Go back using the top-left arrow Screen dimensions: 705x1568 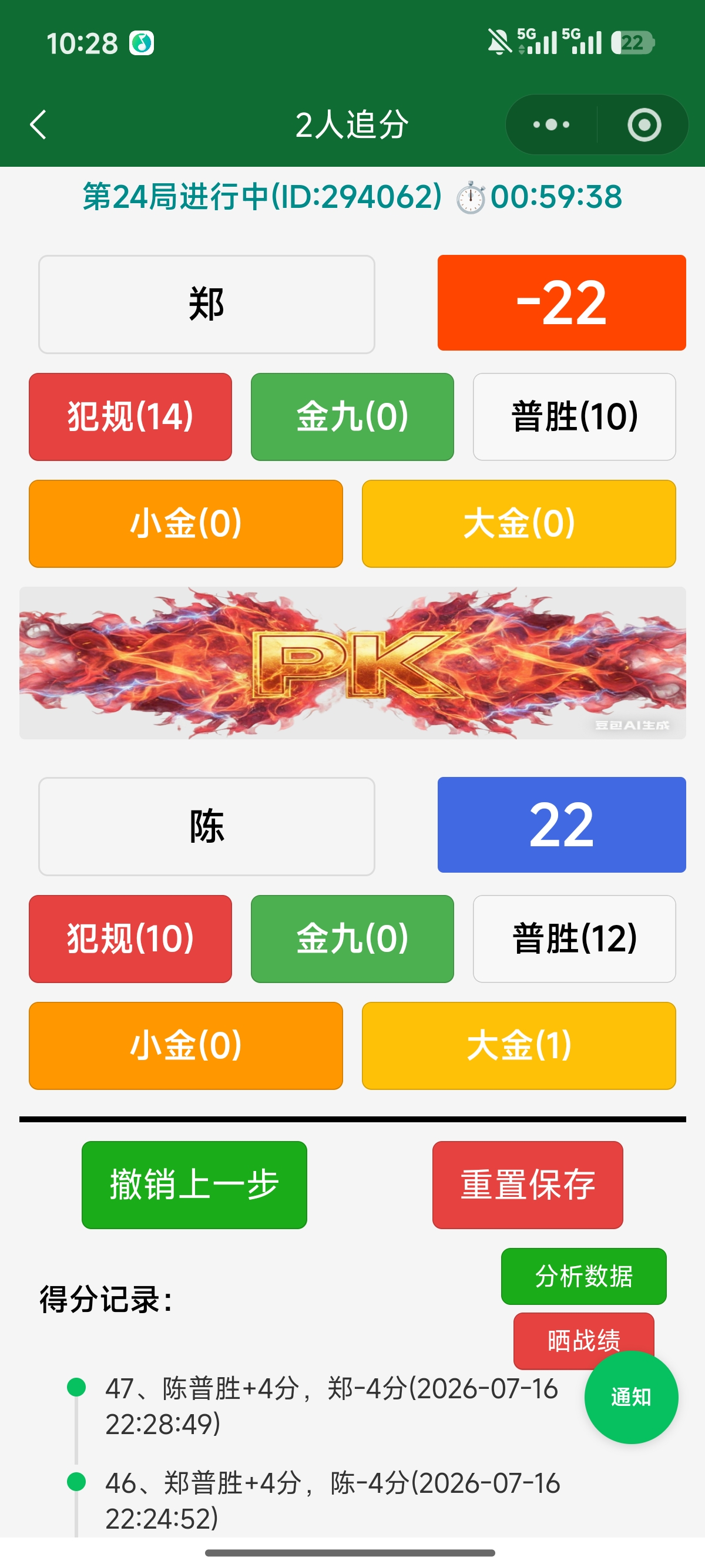(38, 125)
